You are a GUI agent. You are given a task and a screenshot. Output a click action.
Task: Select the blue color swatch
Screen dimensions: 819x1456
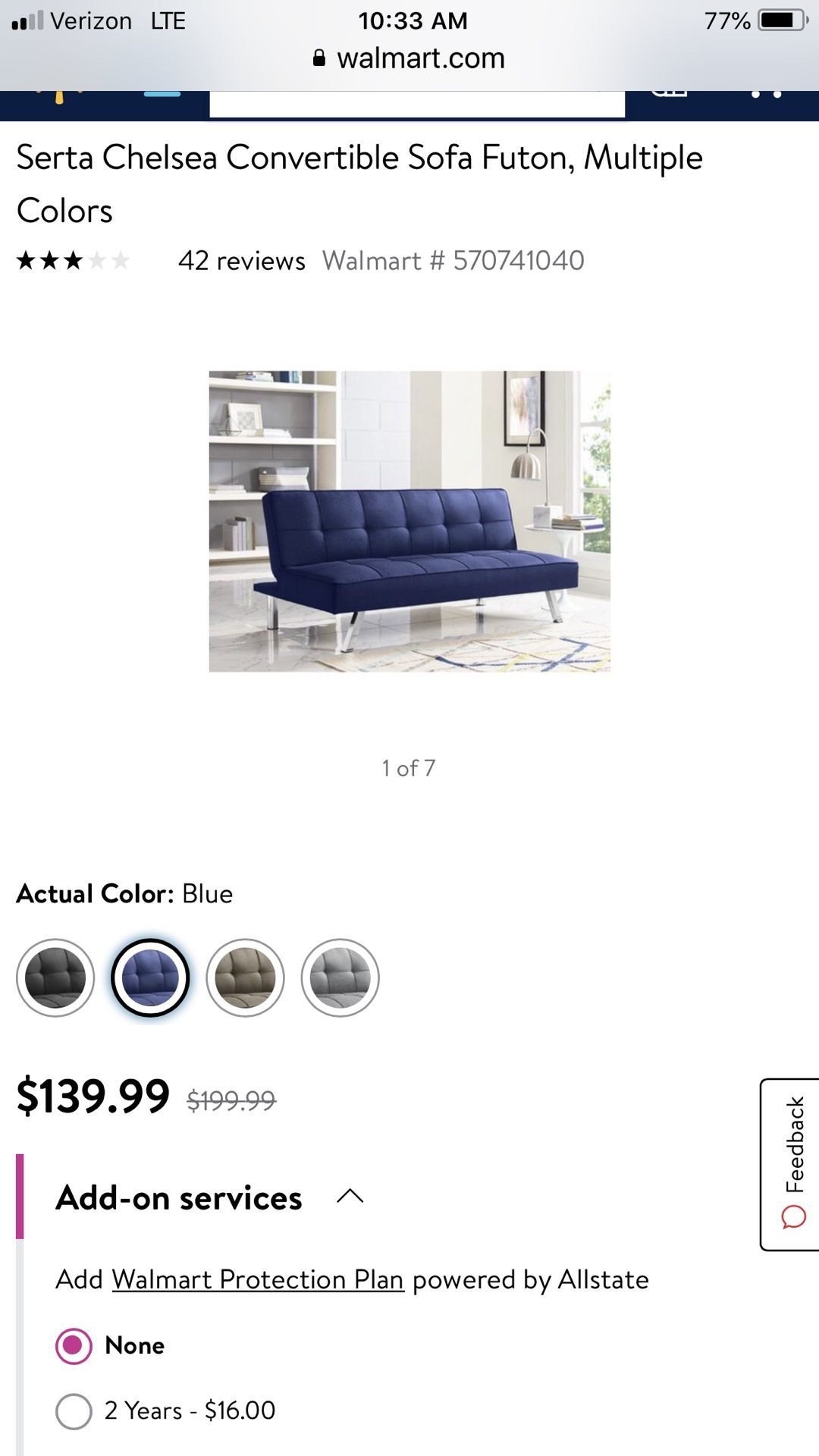(150, 977)
